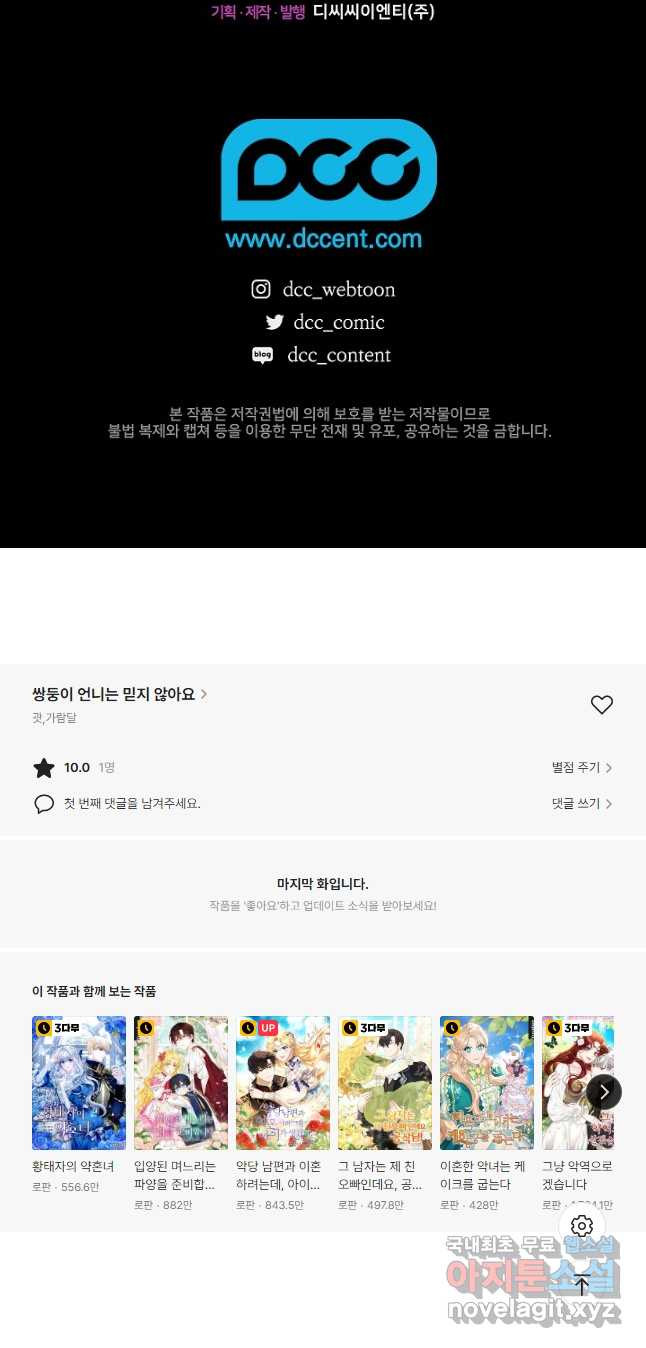Tap 별점 주기 to rate this series

(x=581, y=768)
